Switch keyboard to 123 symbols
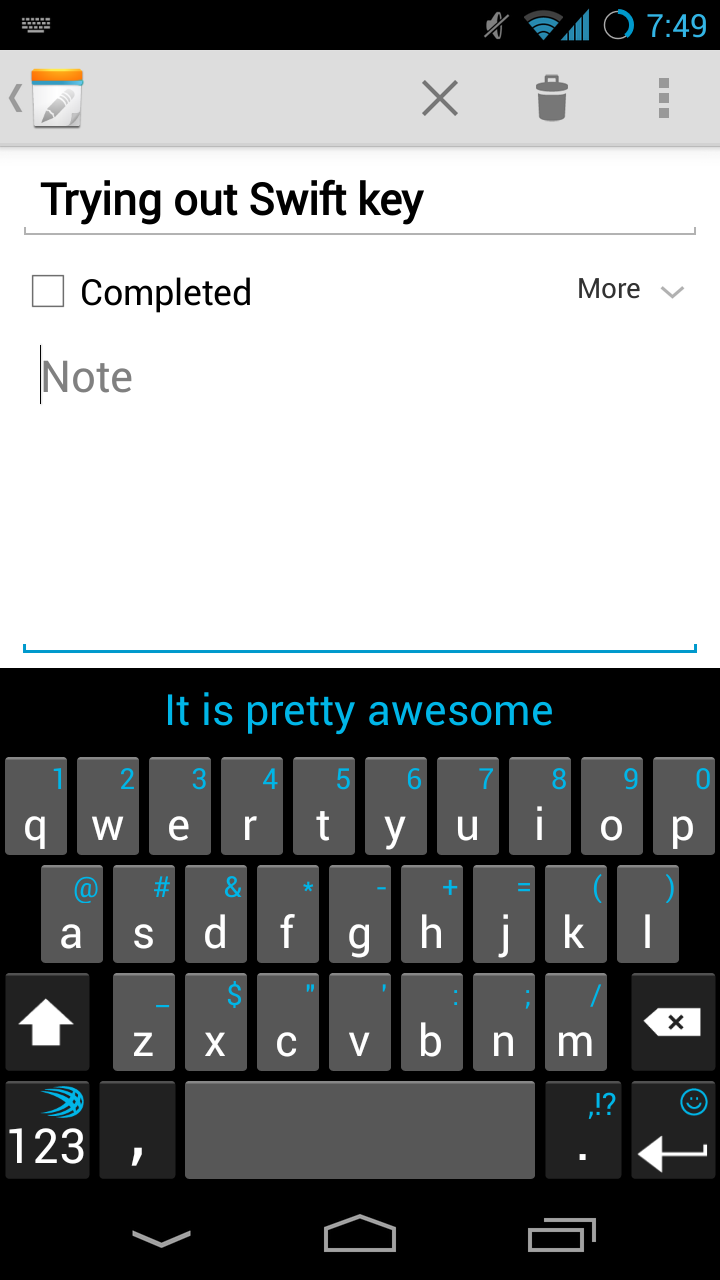 [x=47, y=1130]
